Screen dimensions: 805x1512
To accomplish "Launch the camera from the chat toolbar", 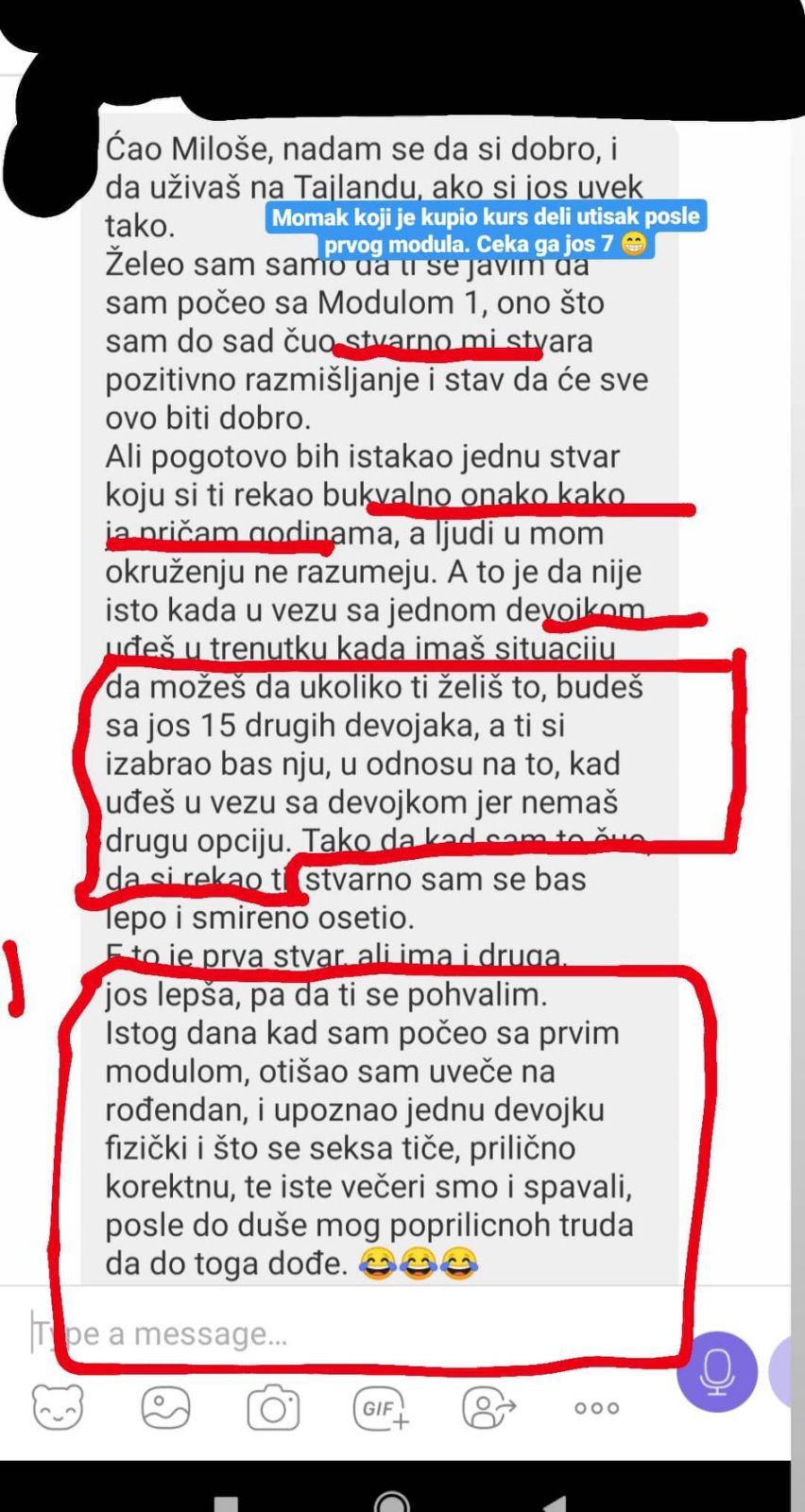I will point(273,1408).
